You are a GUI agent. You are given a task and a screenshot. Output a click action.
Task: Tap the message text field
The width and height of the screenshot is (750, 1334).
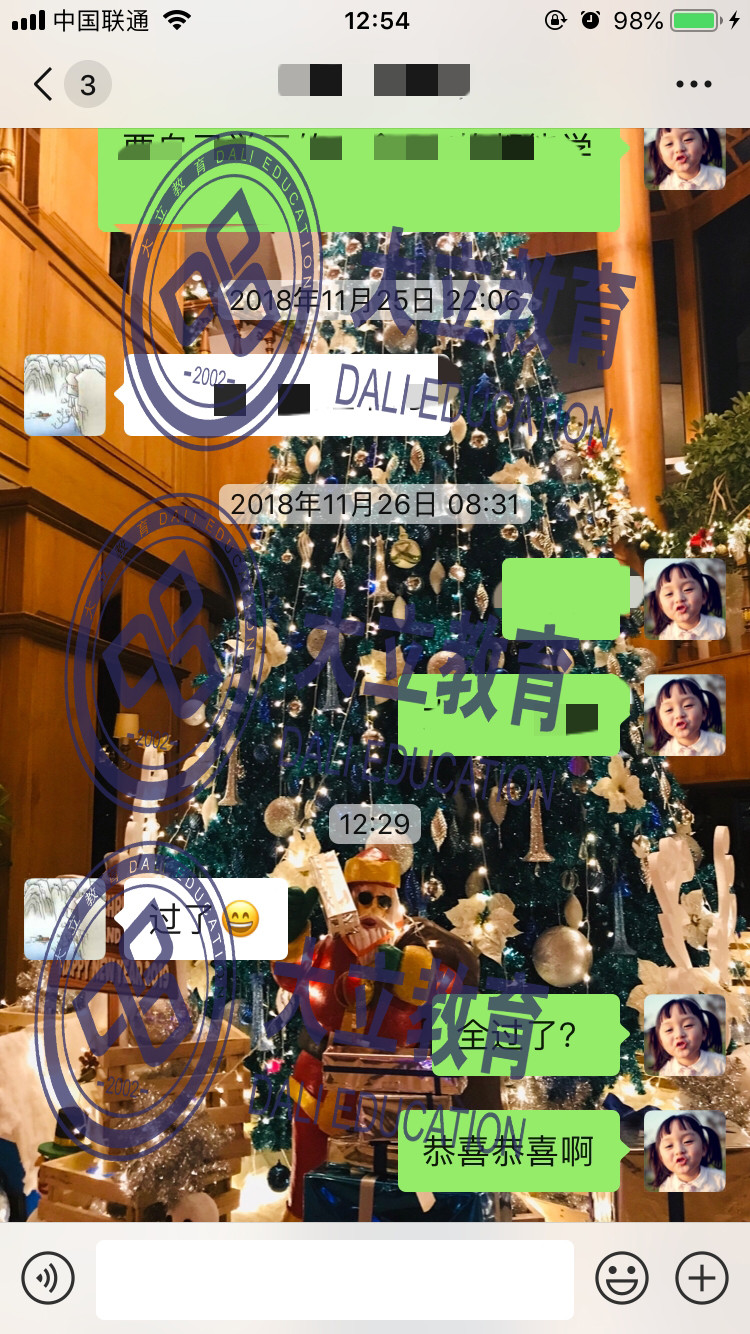point(335,1278)
